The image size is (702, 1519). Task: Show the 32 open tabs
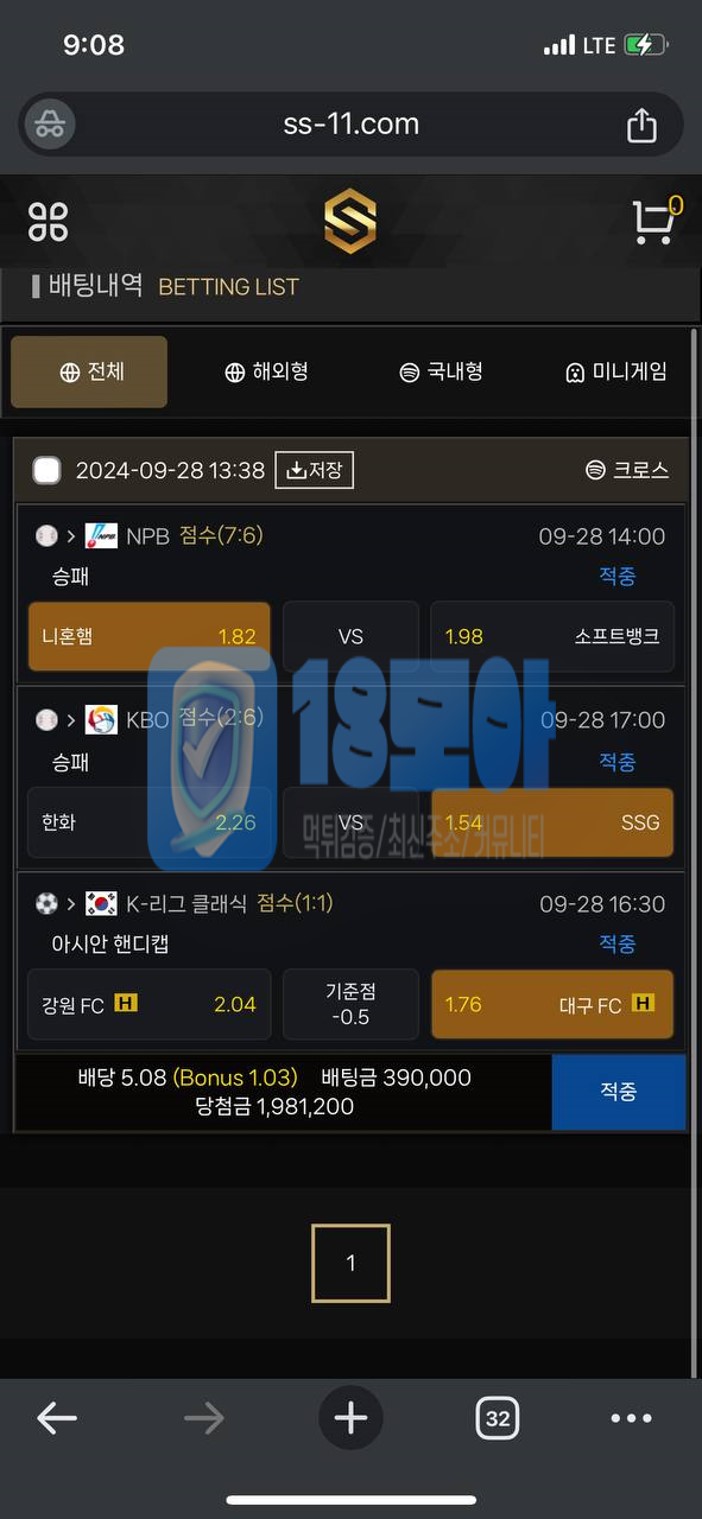(497, 1417)
